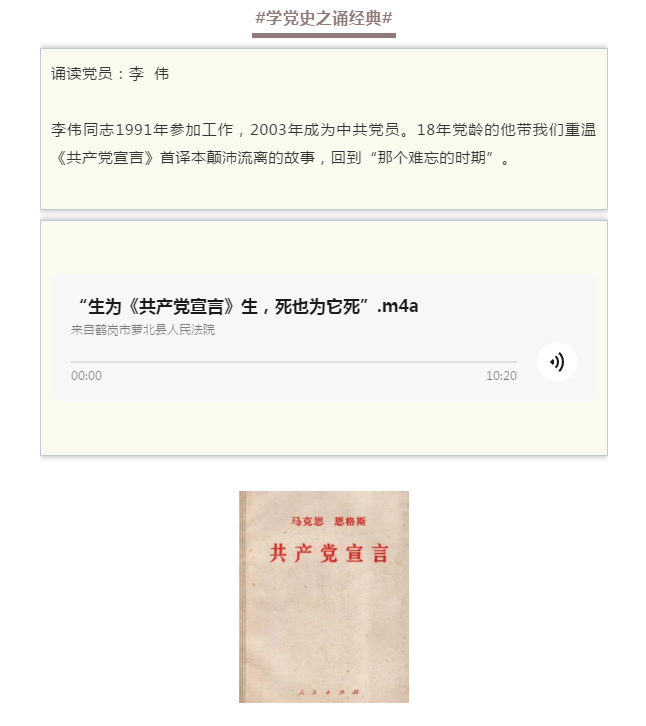Seek along the audio progress bar

coord(293,362)
